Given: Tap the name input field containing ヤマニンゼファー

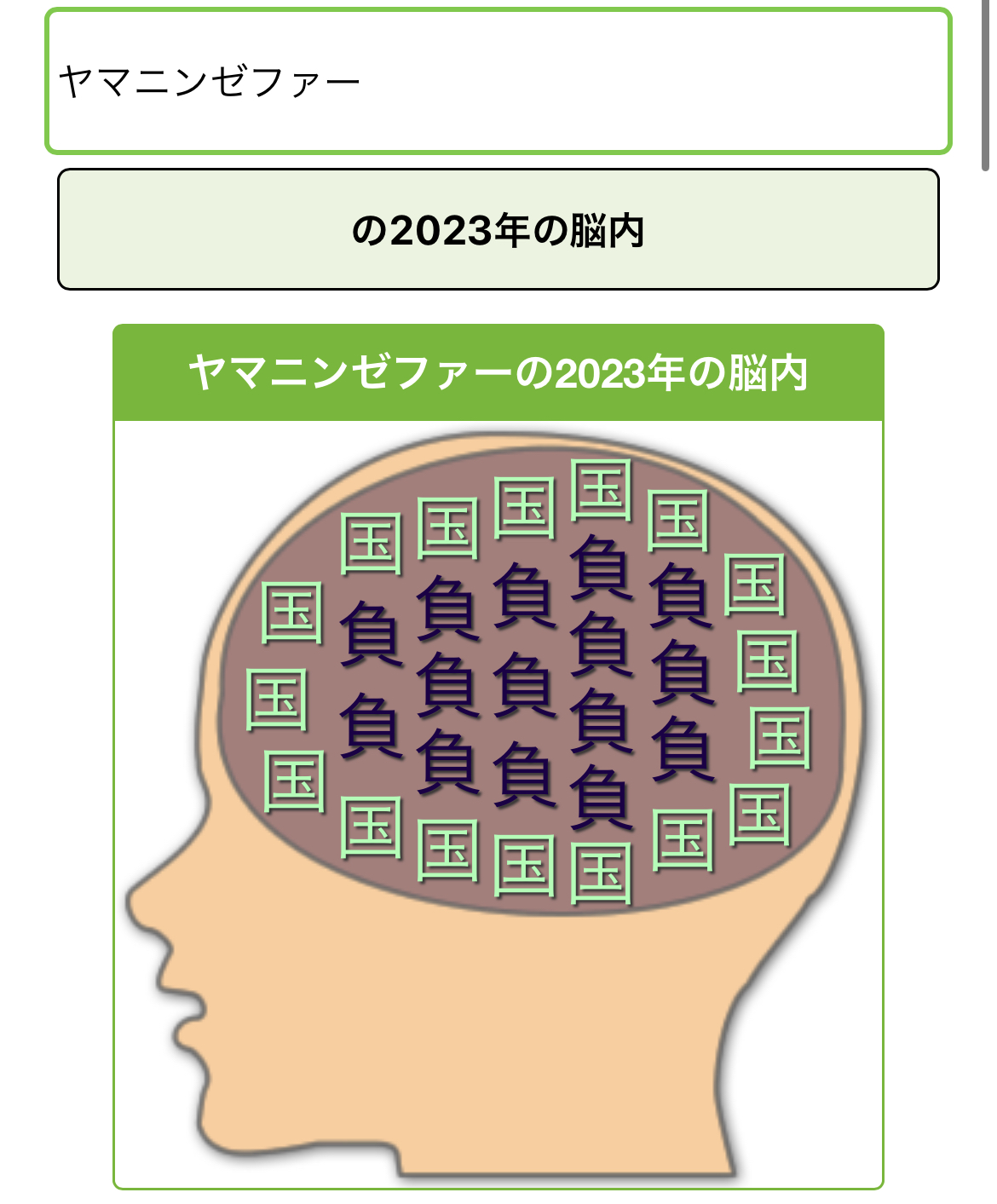Looking at the screenshot, I should coord(498,82).
